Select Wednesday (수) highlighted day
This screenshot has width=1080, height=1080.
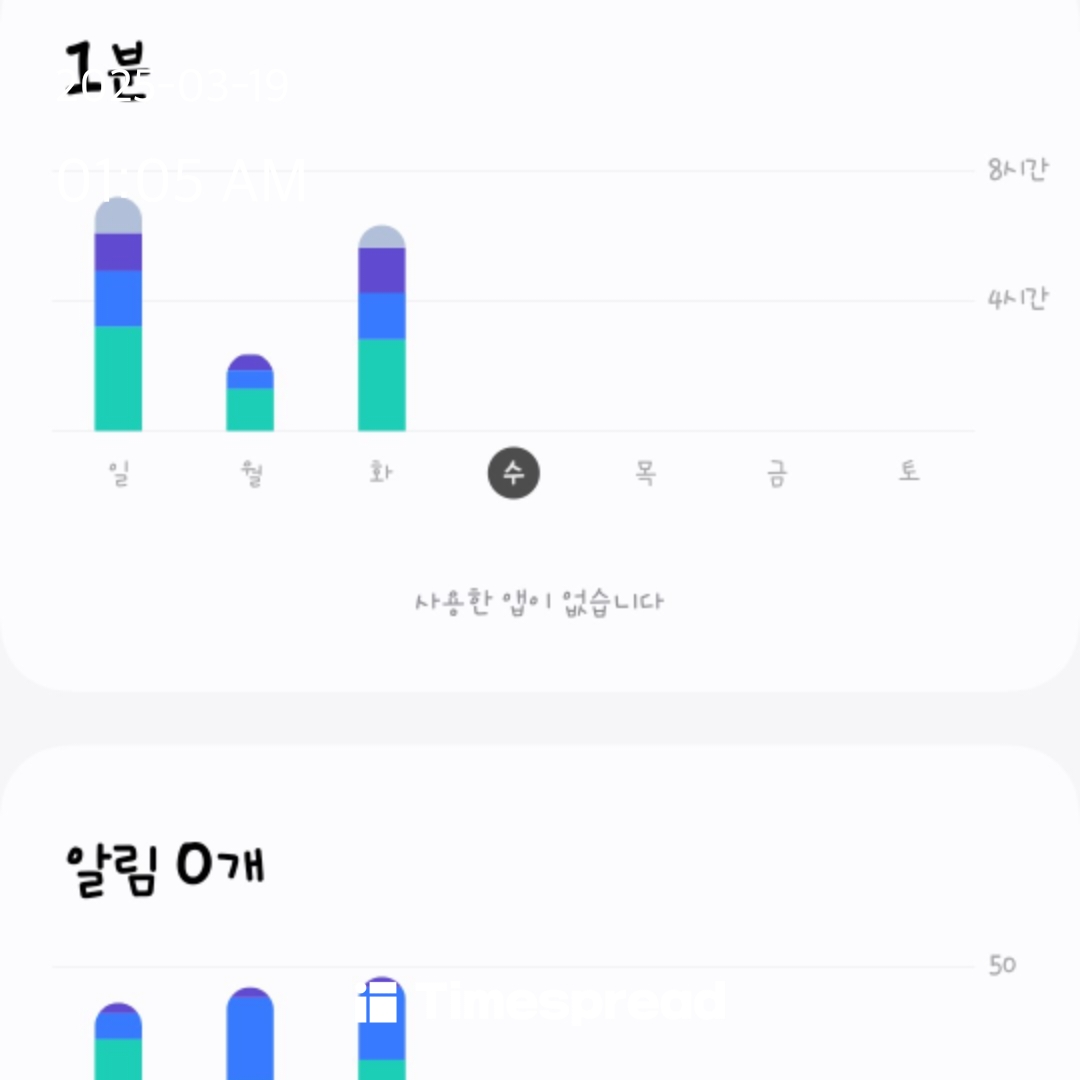click(514, 473)
